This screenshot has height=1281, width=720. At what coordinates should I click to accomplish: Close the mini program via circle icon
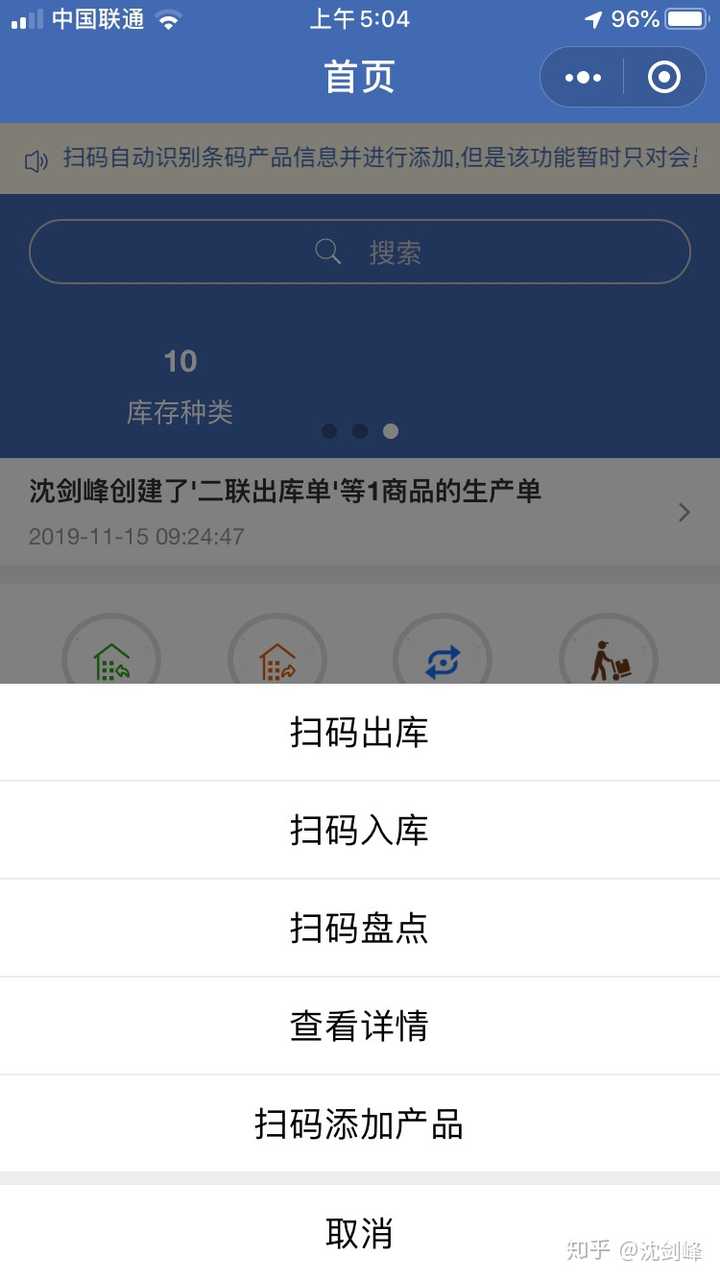click(x=664, y=77)
